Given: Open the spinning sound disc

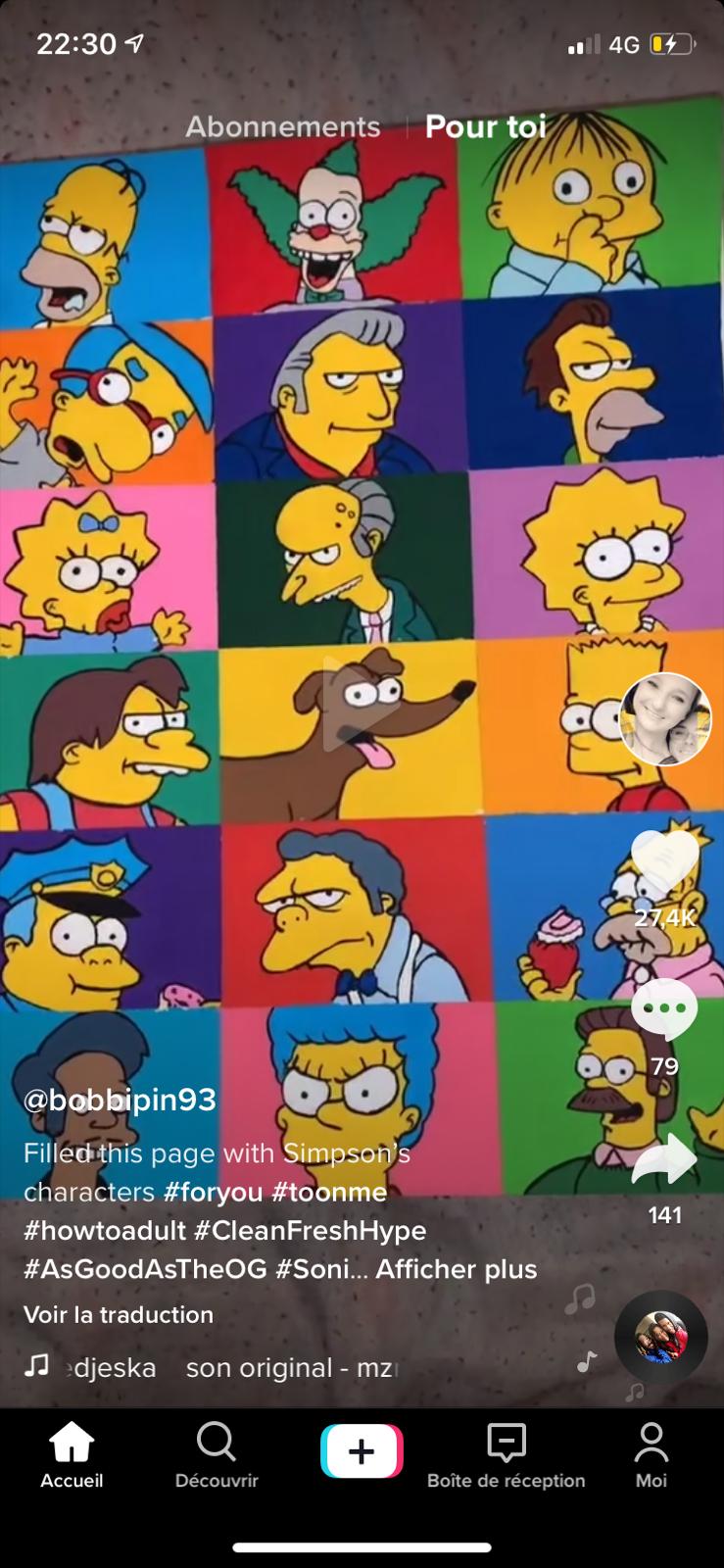Looking at the screenshot, I should 660,1338.
